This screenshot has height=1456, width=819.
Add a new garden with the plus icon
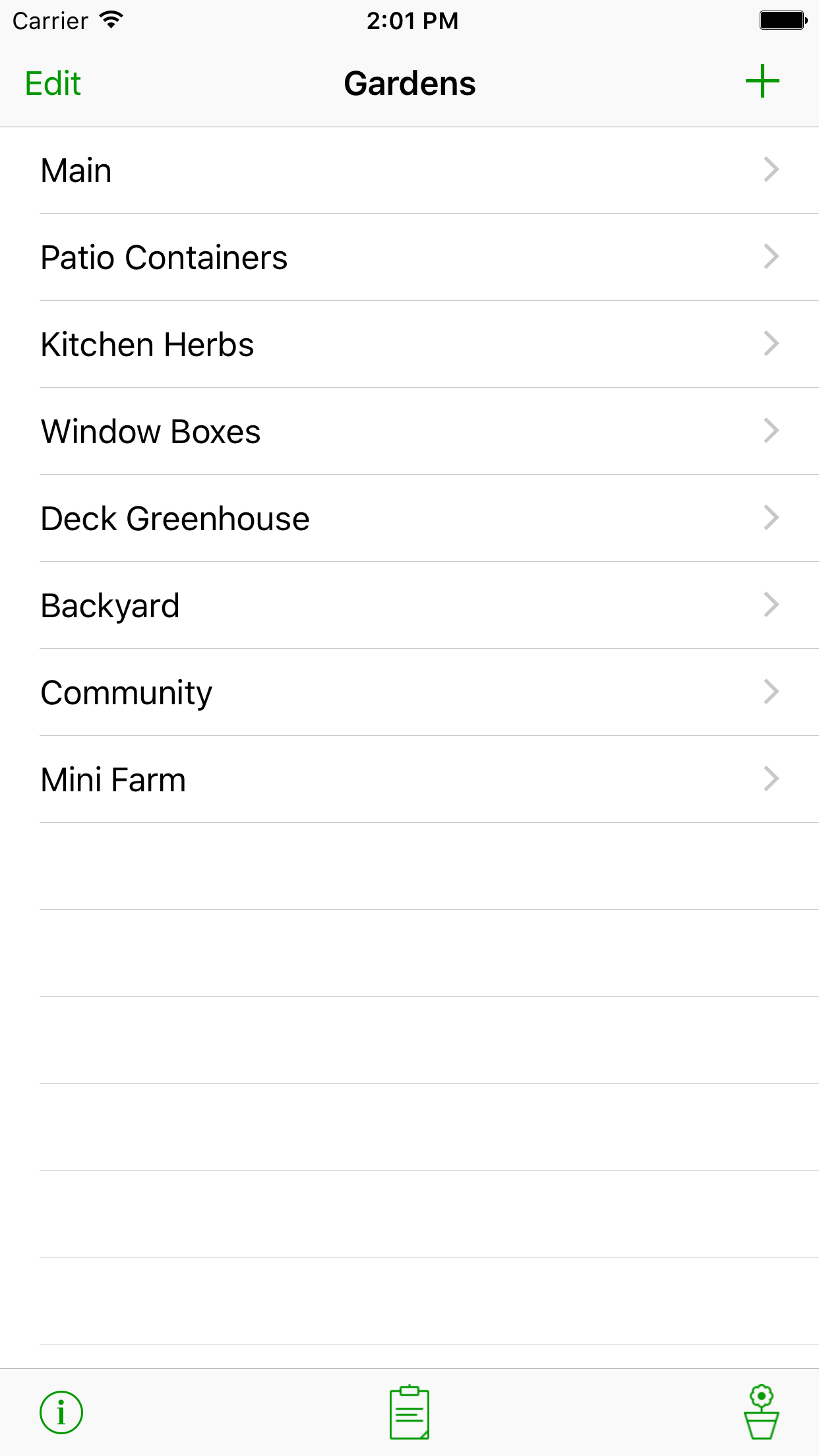(762, 81)
